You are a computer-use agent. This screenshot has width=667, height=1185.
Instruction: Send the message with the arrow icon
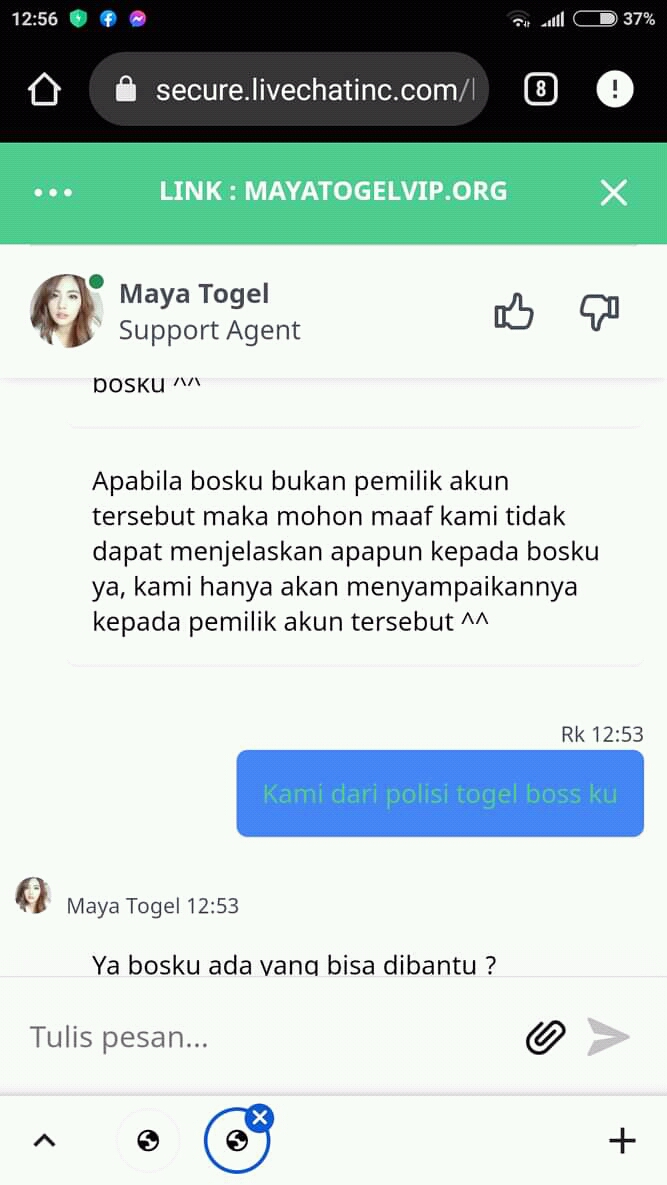click(x=608, y=1037)
